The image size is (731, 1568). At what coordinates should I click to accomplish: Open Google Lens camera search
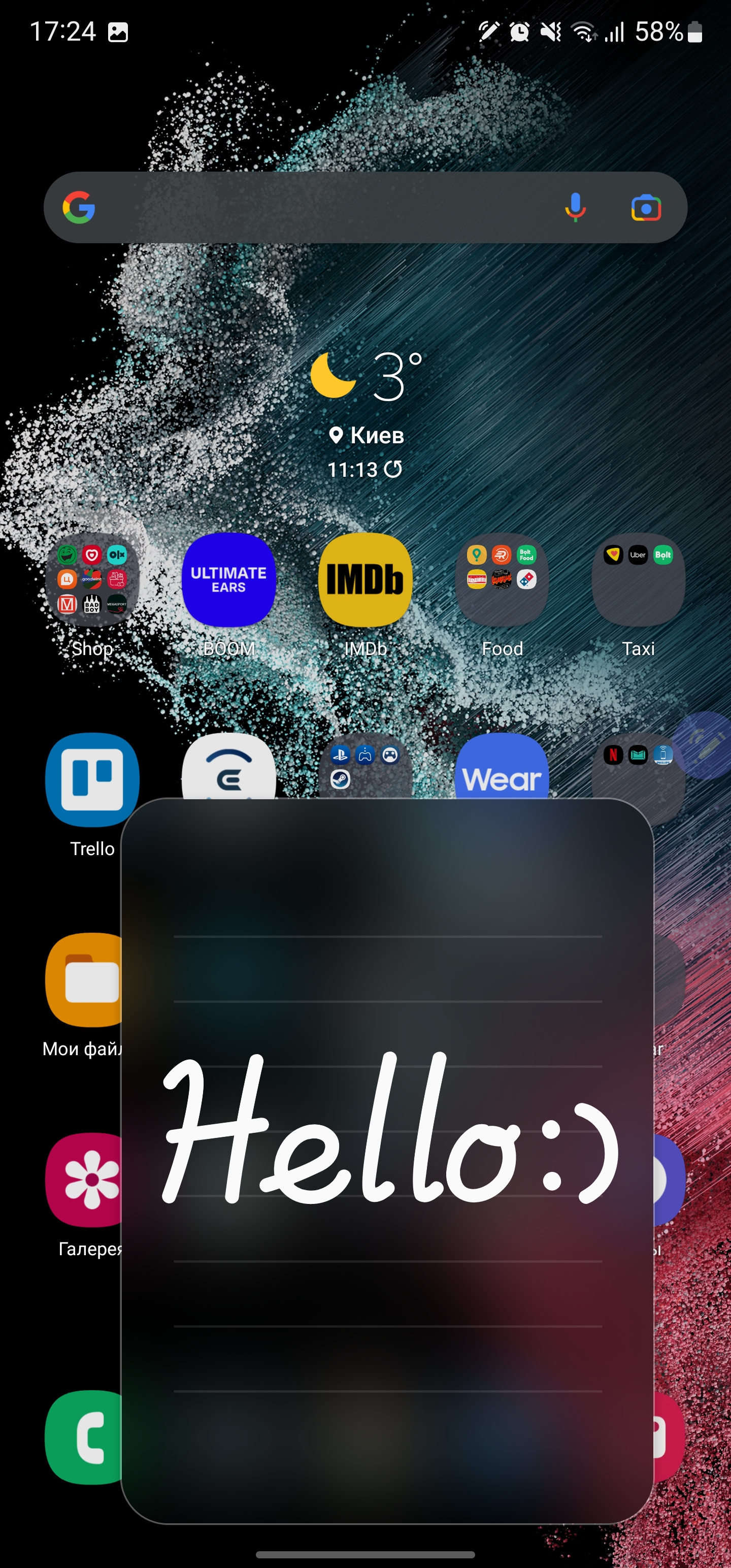coord(646,208)
